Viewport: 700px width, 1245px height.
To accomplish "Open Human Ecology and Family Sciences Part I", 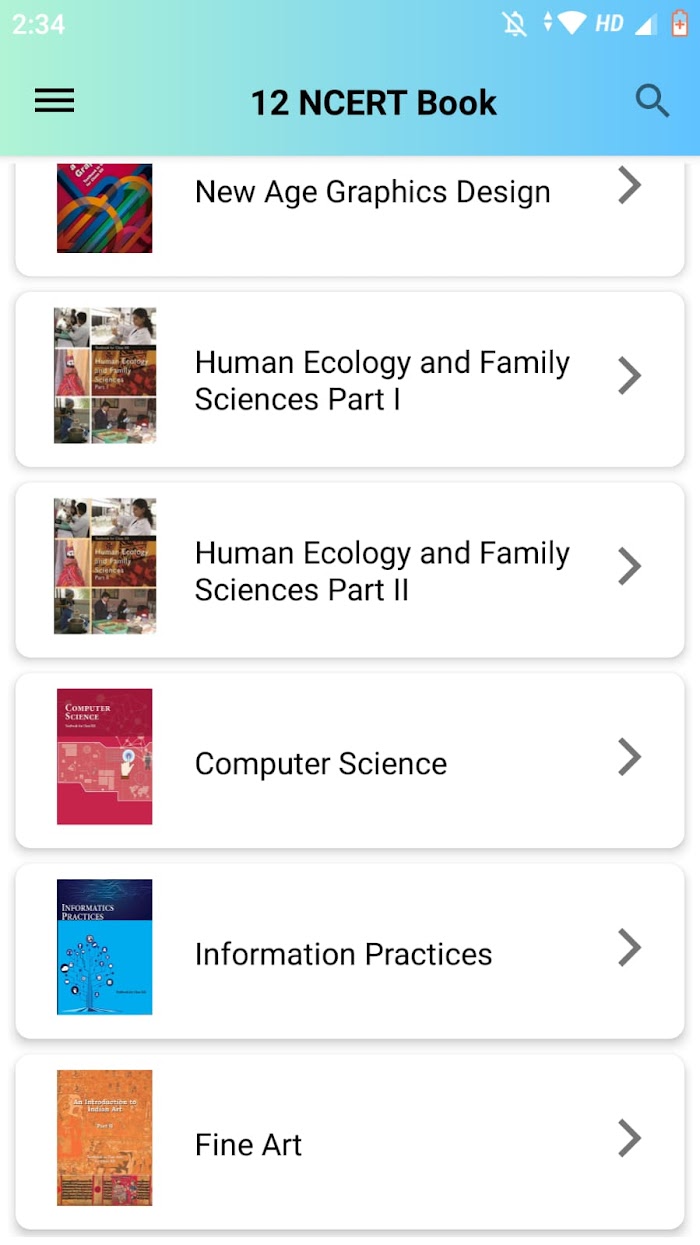I will 350,379.
